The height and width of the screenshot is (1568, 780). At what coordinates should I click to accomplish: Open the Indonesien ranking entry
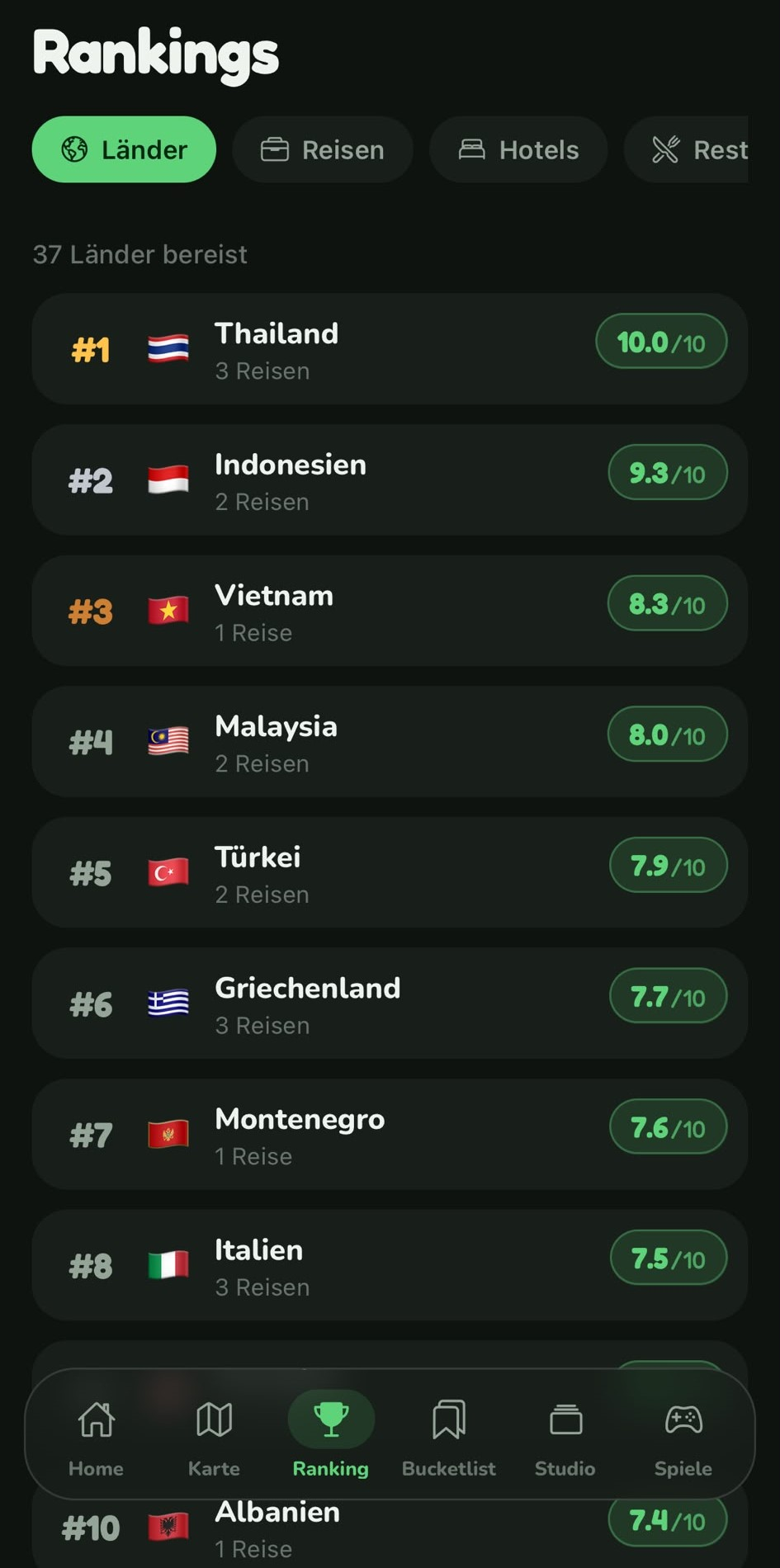tap(390, 479)
